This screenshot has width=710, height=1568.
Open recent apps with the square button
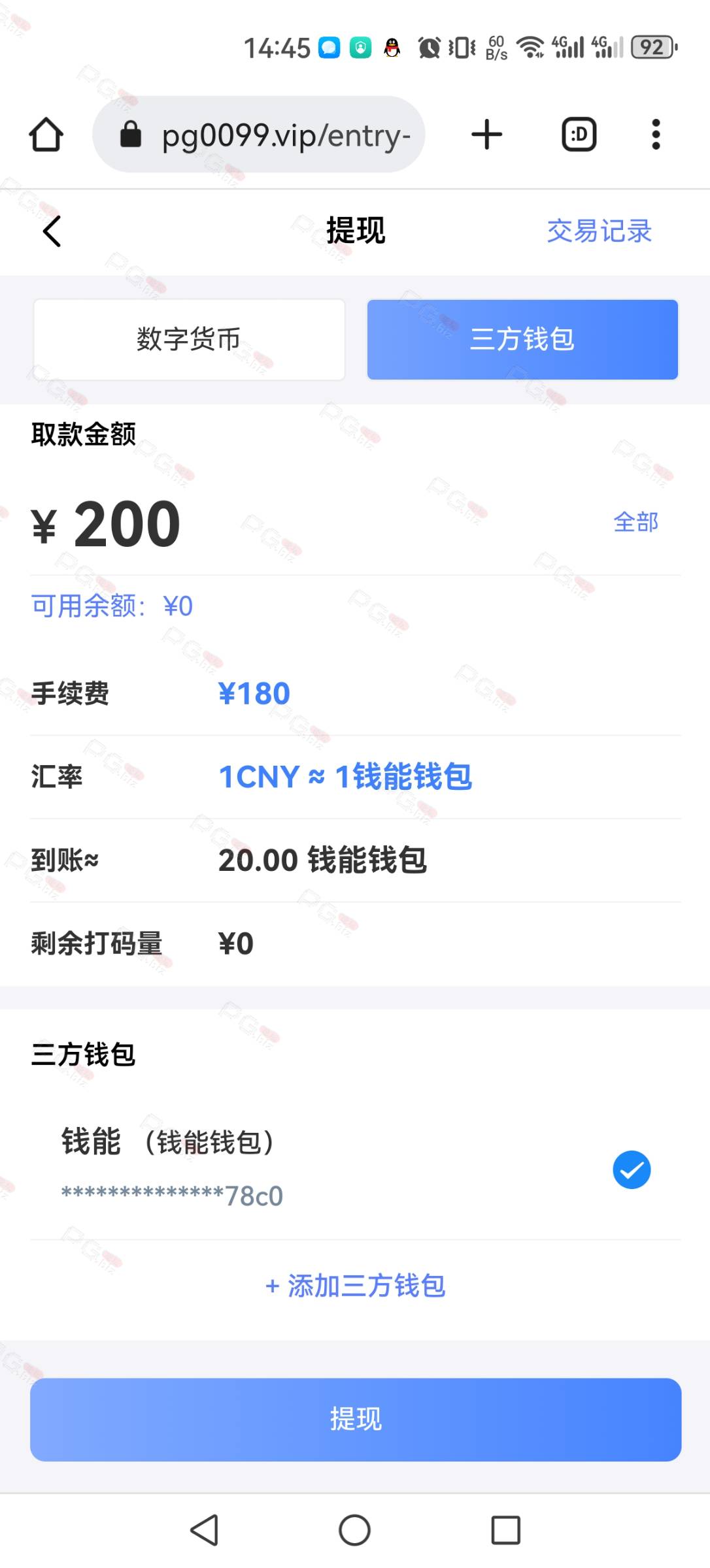pos(505,1530)
